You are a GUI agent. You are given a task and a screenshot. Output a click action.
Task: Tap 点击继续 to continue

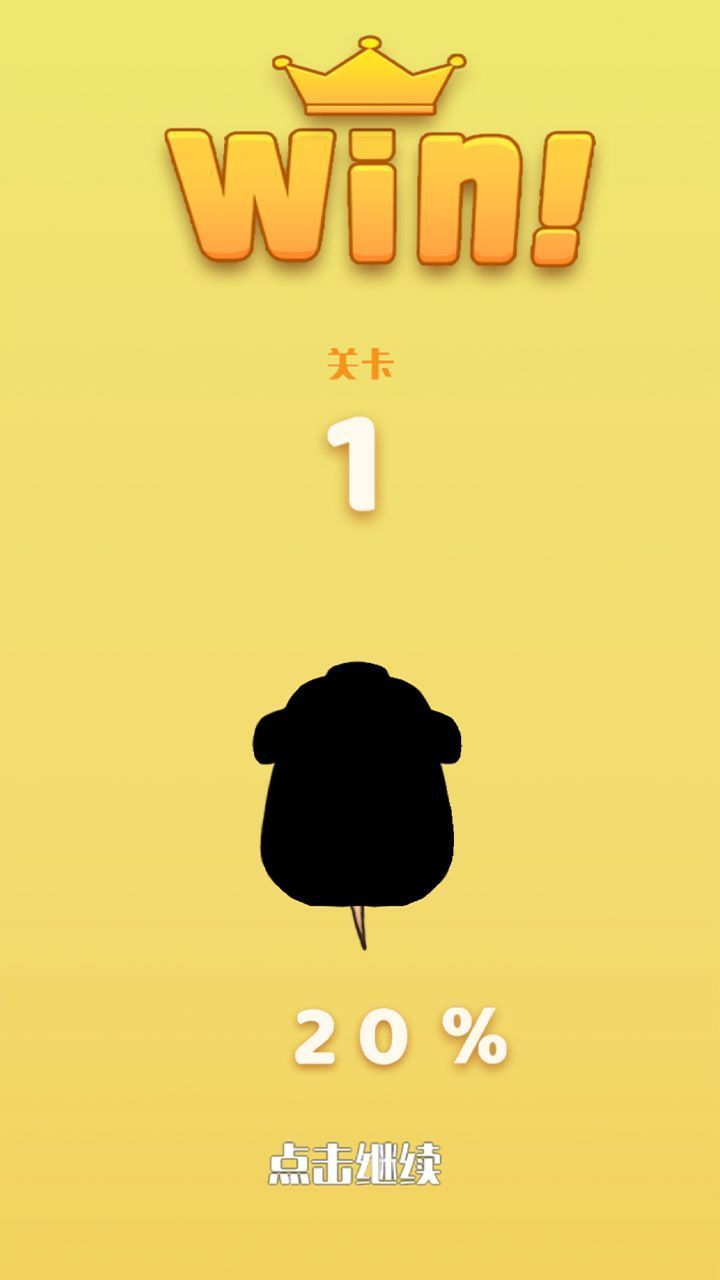[x=355, y=1164]
